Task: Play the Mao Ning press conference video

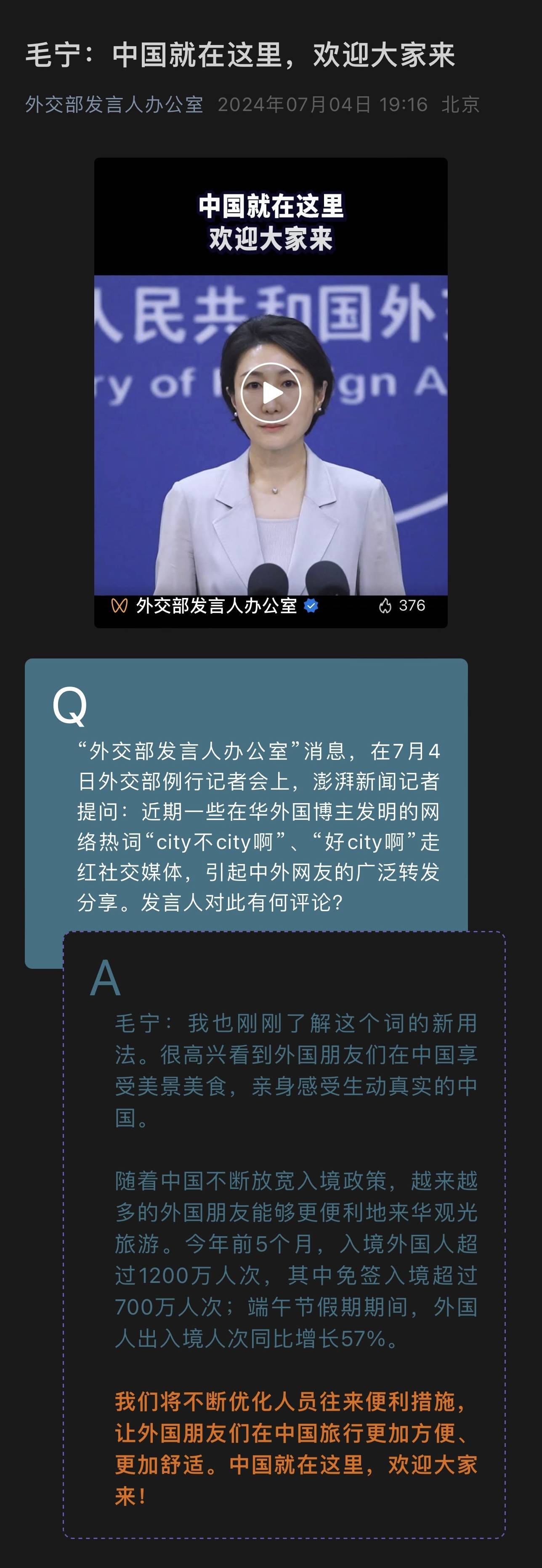Action: (x=271, y=393)
